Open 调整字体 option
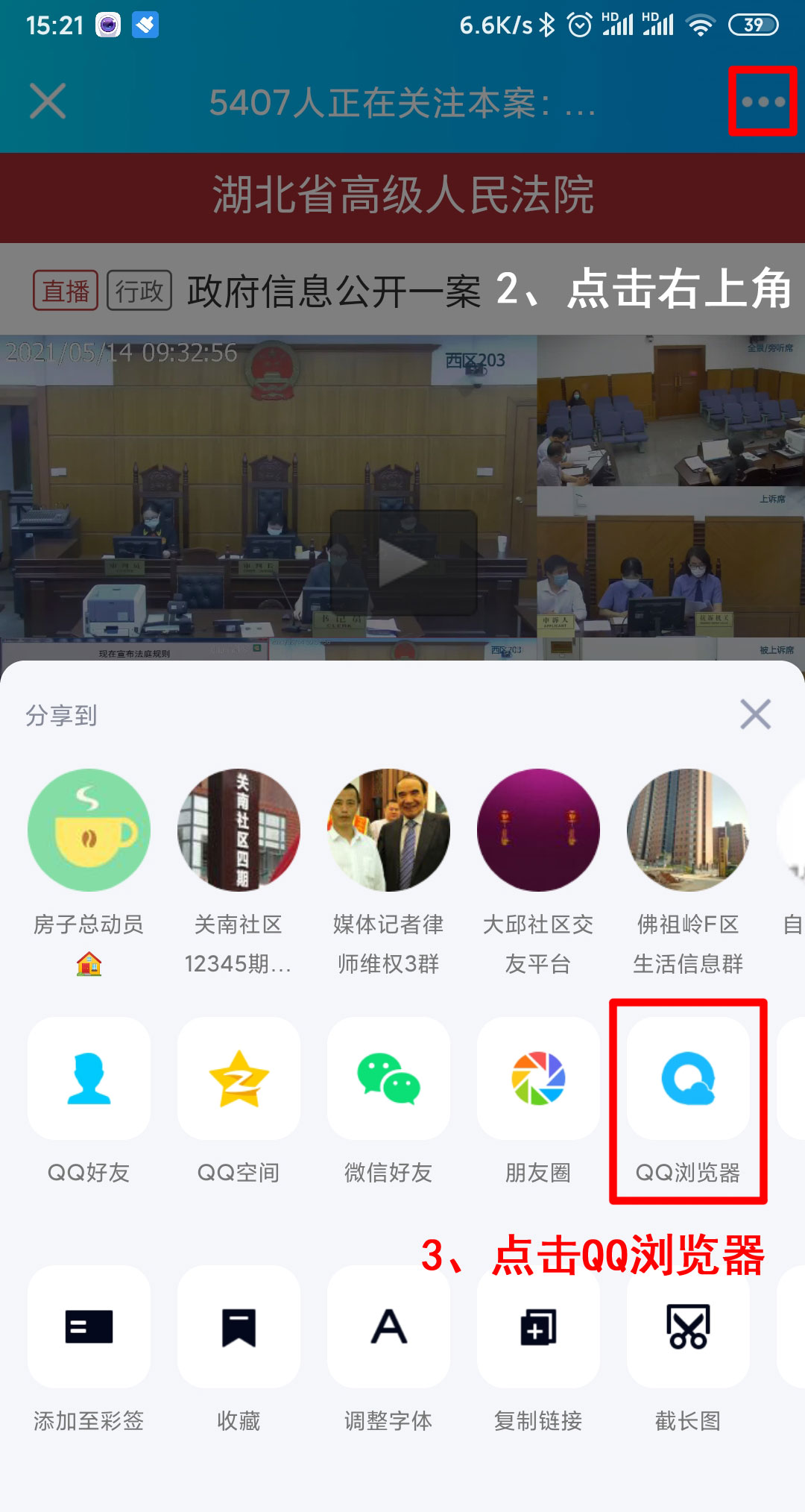 [388, 1327]
